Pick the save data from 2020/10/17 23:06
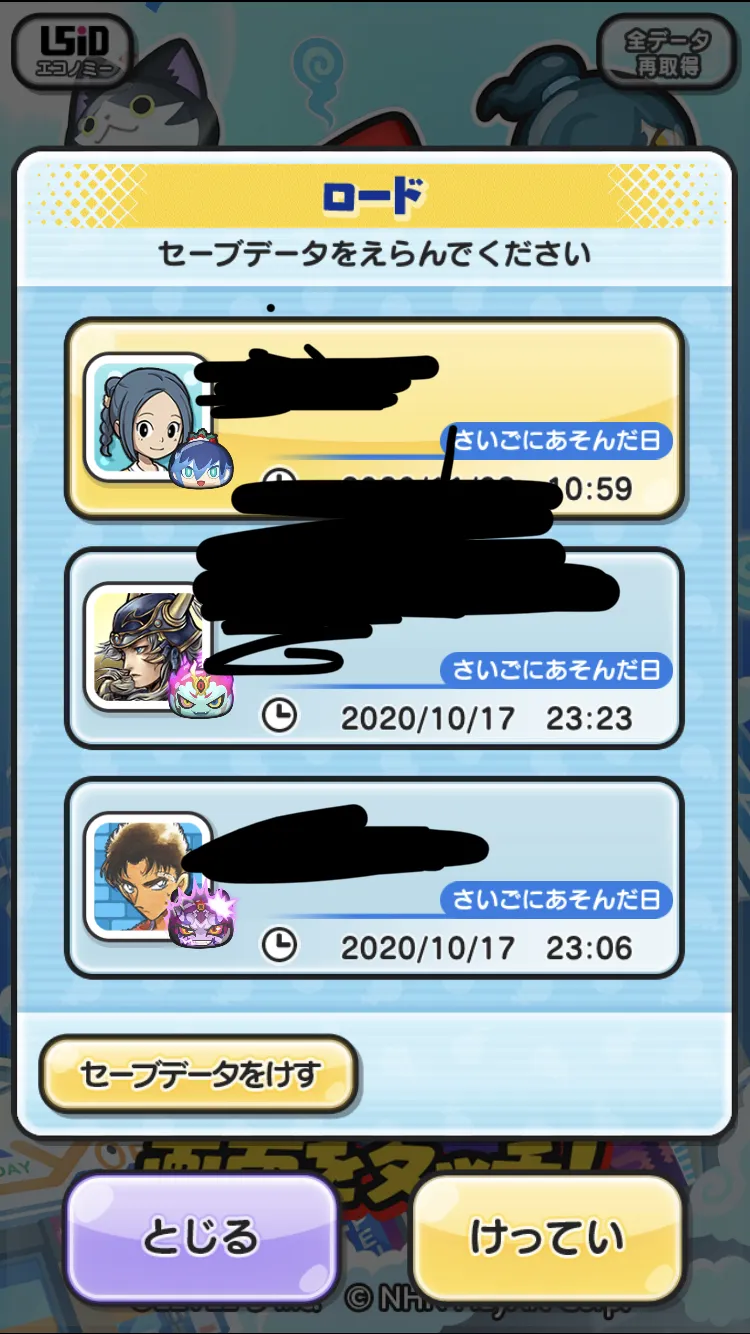Image resolution: width=750 pixels, height=1334 pixels. point(375,878)
